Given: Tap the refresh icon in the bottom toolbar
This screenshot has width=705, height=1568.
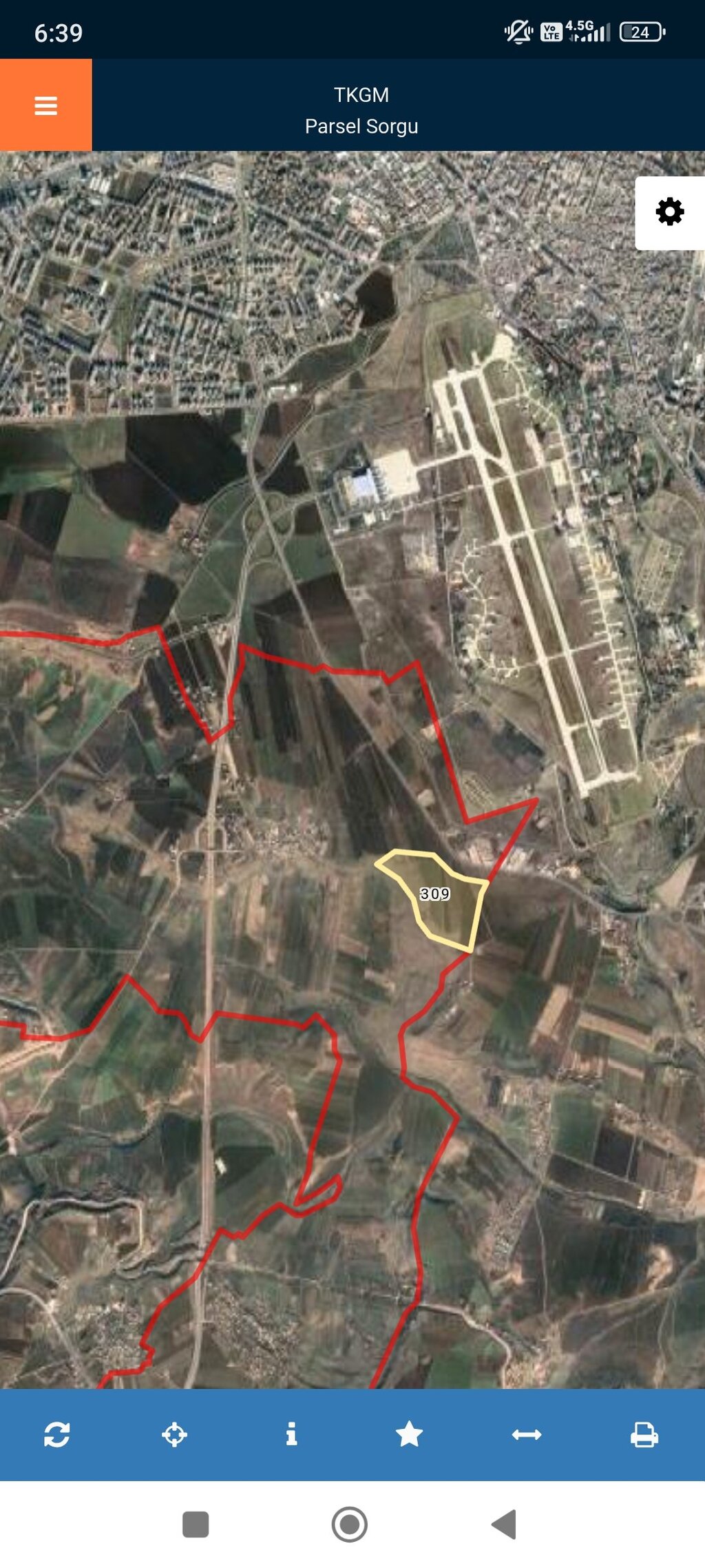Looking at the screenshot, I should click(57, 1434).
